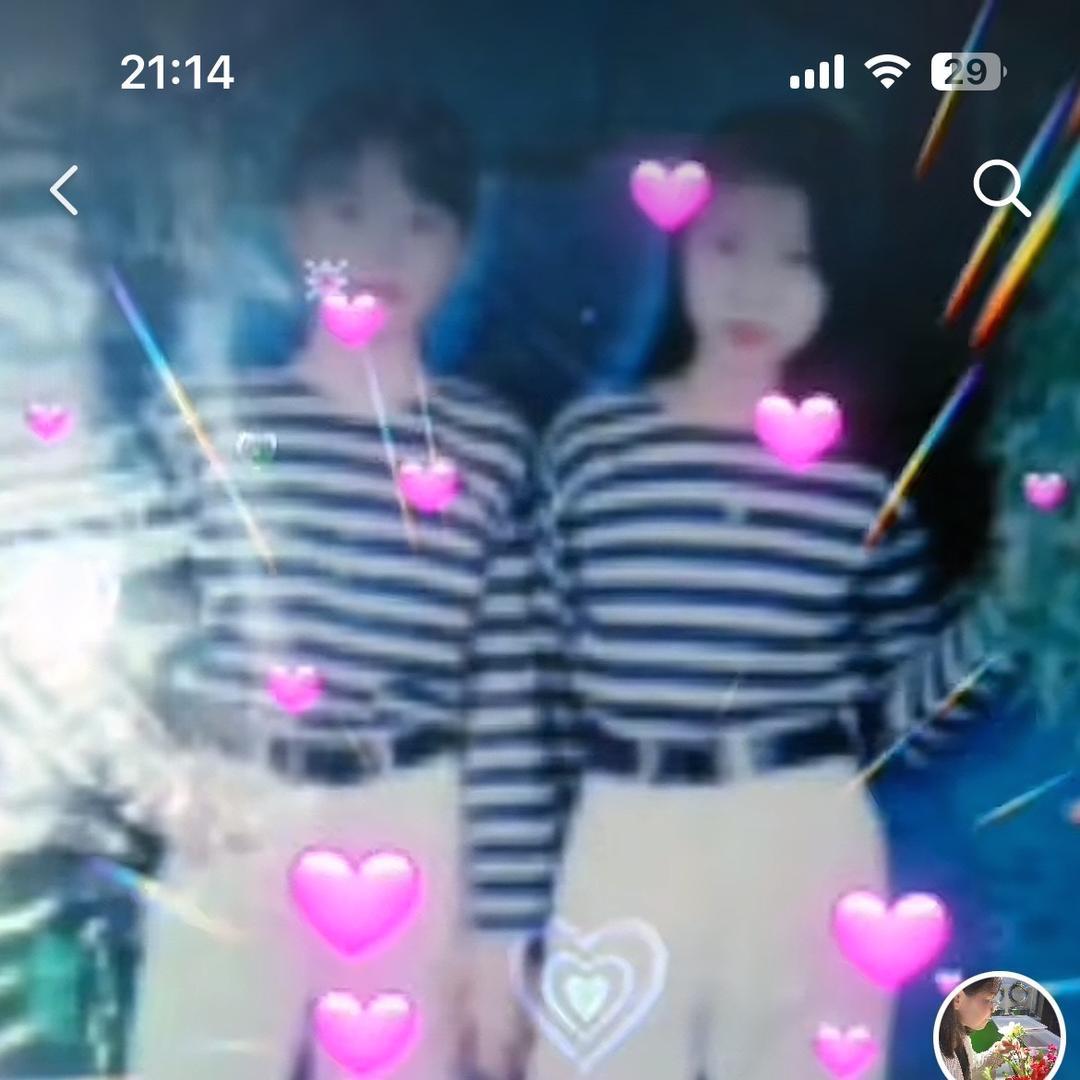The width and height of the screenshot is (1080, 1080).
Task: Go back using the arrow icon
Action: point(64,190)
